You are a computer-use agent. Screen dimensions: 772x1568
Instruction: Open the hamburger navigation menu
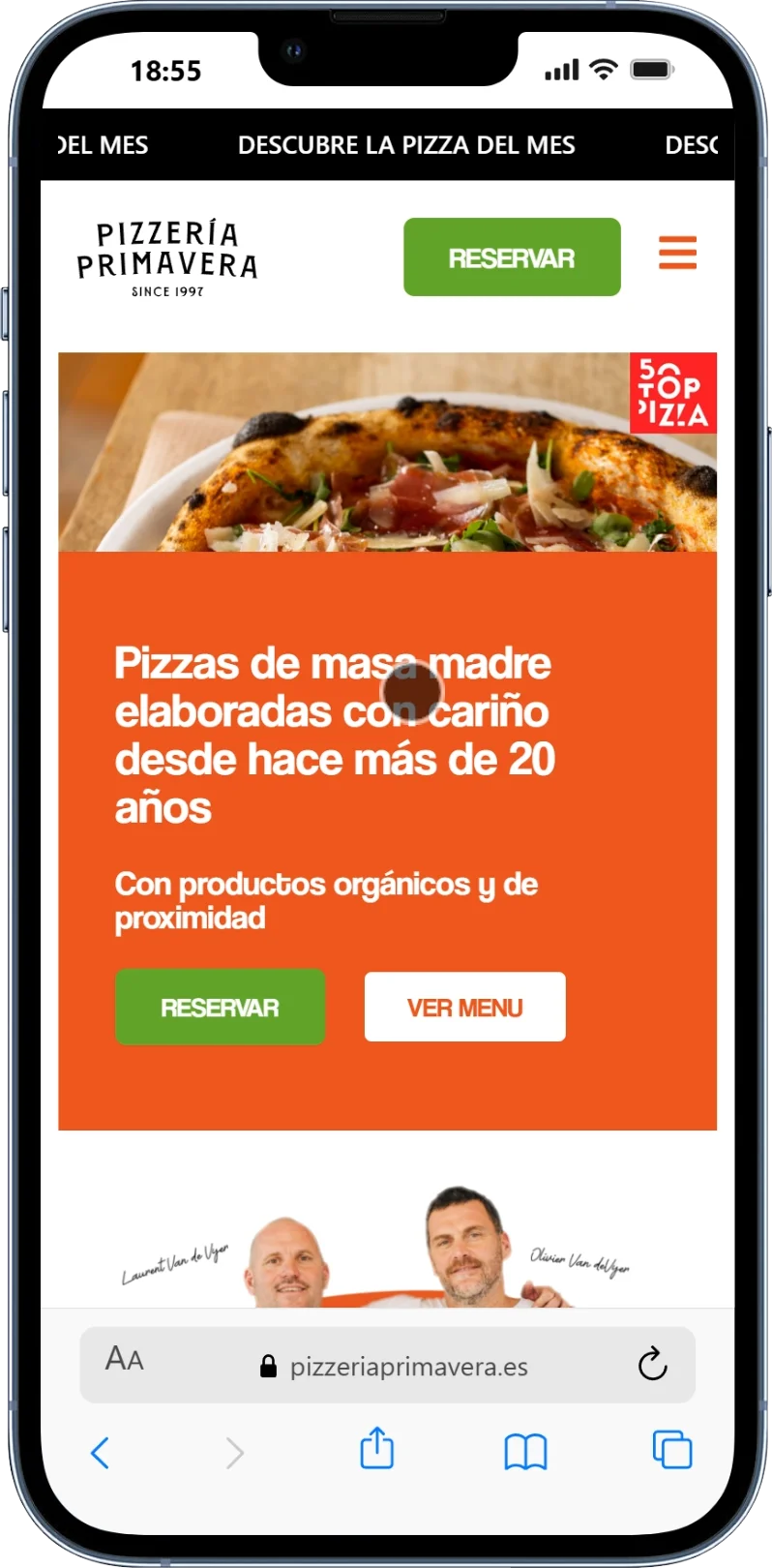point(677,255)
